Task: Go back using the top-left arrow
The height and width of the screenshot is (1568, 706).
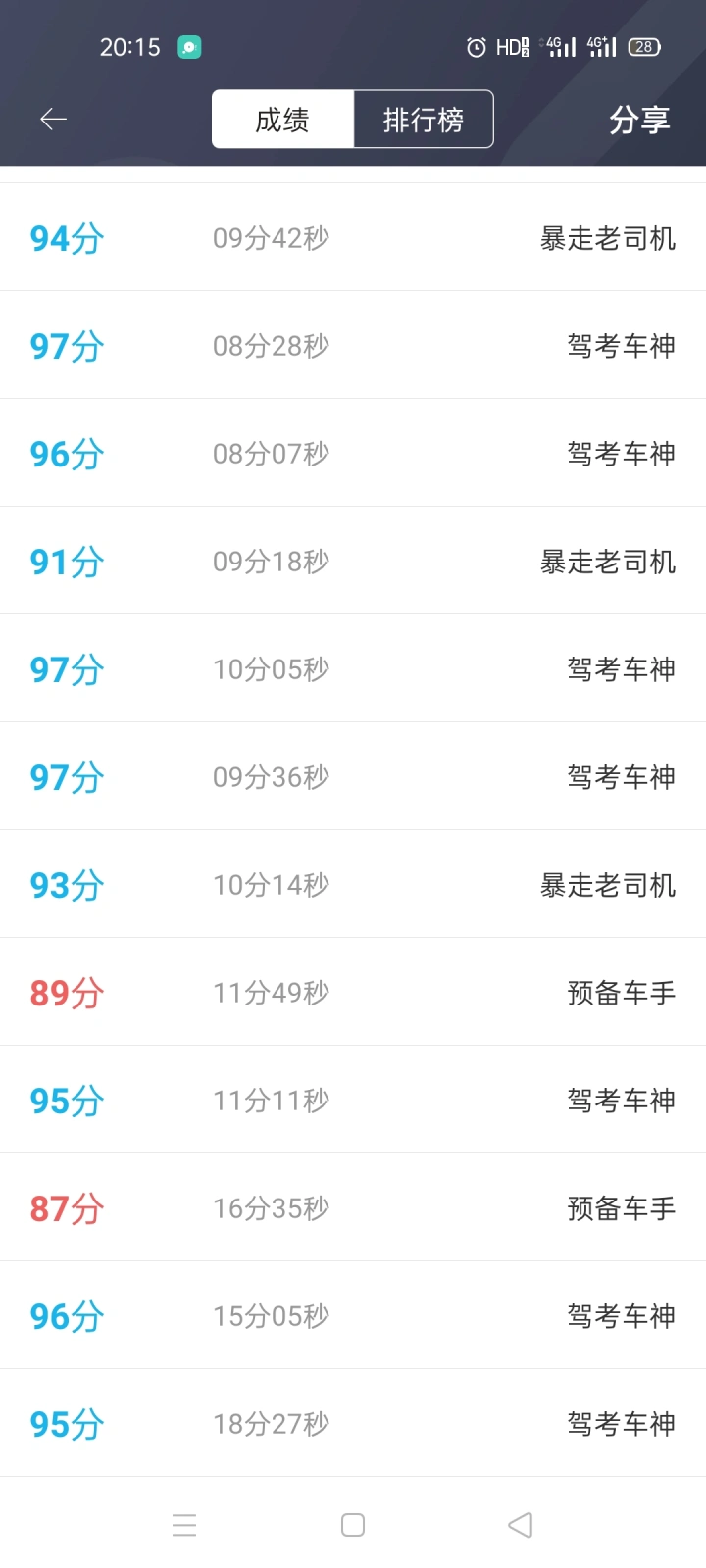Action: click(53, 120)
